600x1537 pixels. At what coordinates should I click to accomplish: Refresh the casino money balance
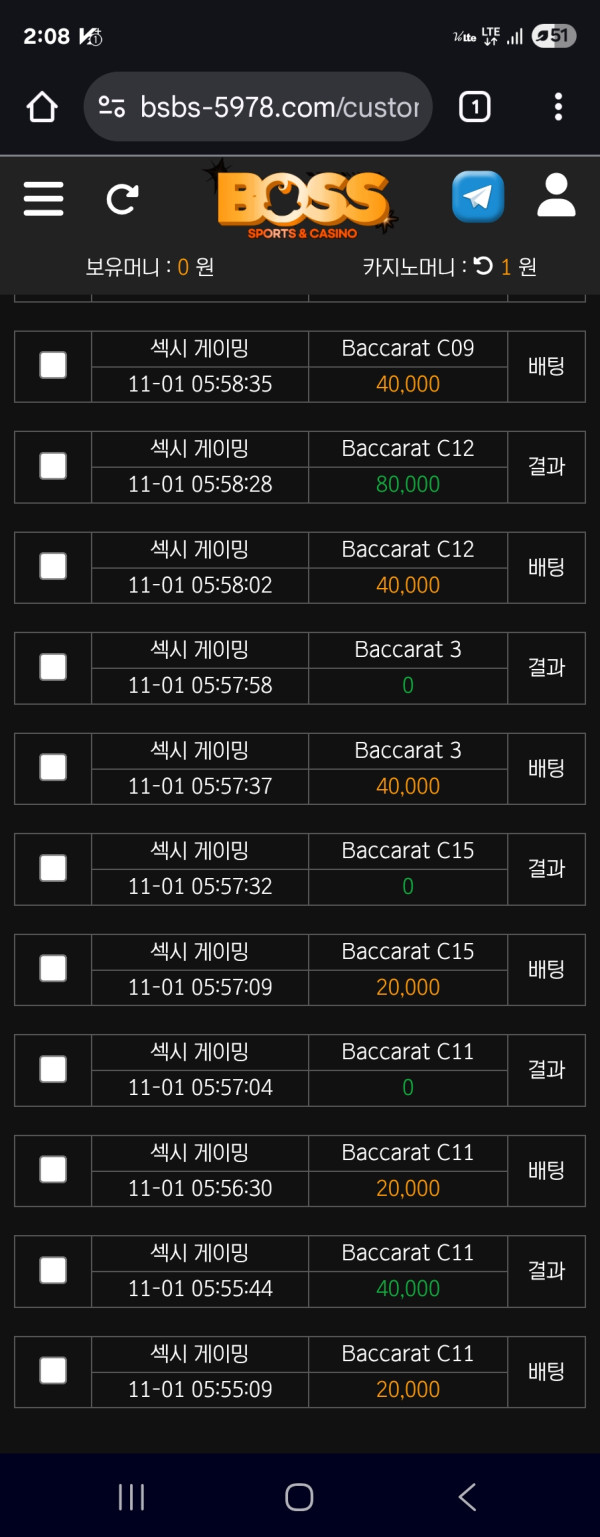[x=483, y=266]
